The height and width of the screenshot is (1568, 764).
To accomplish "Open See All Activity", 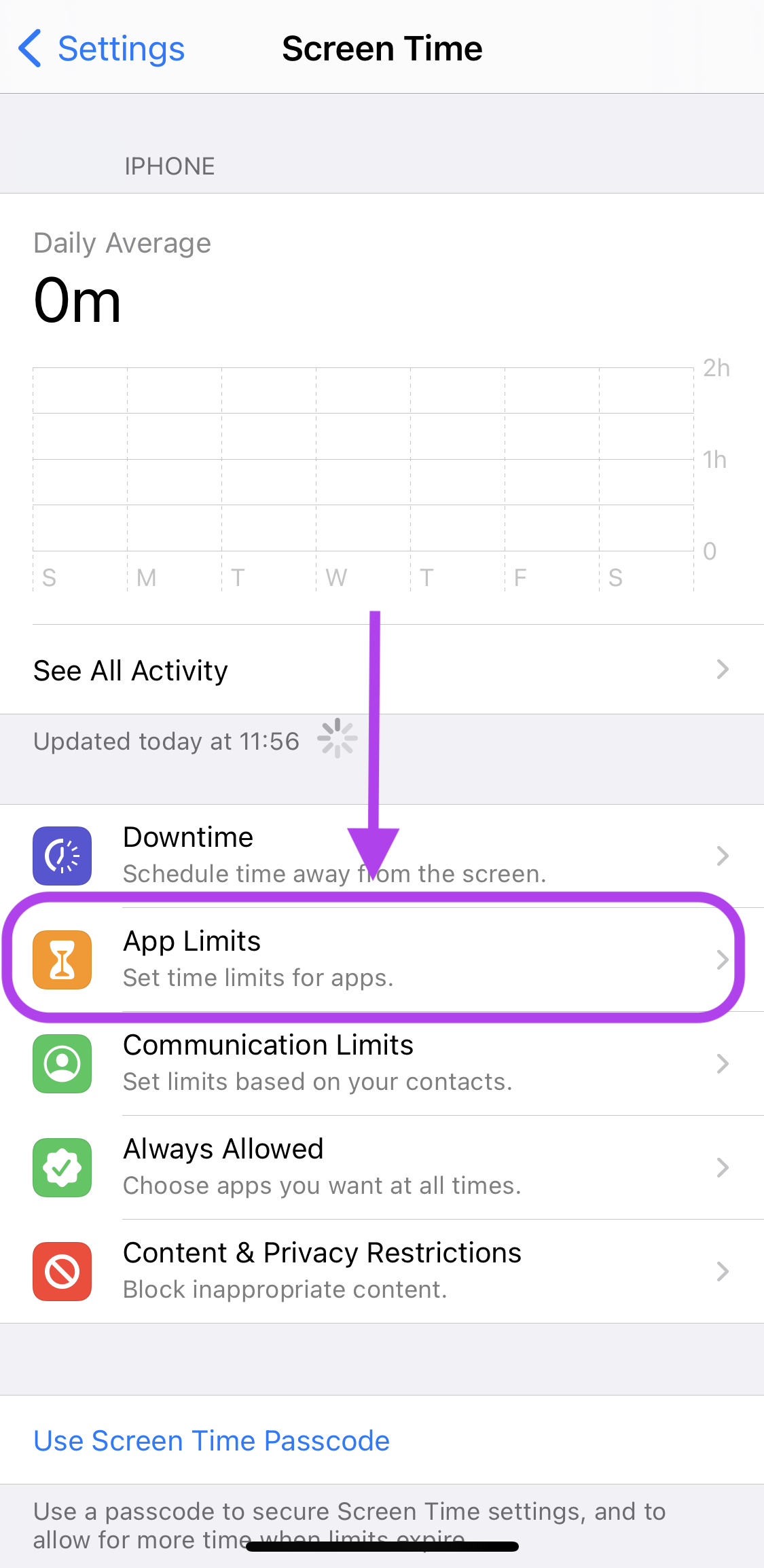I will (382, 670).
